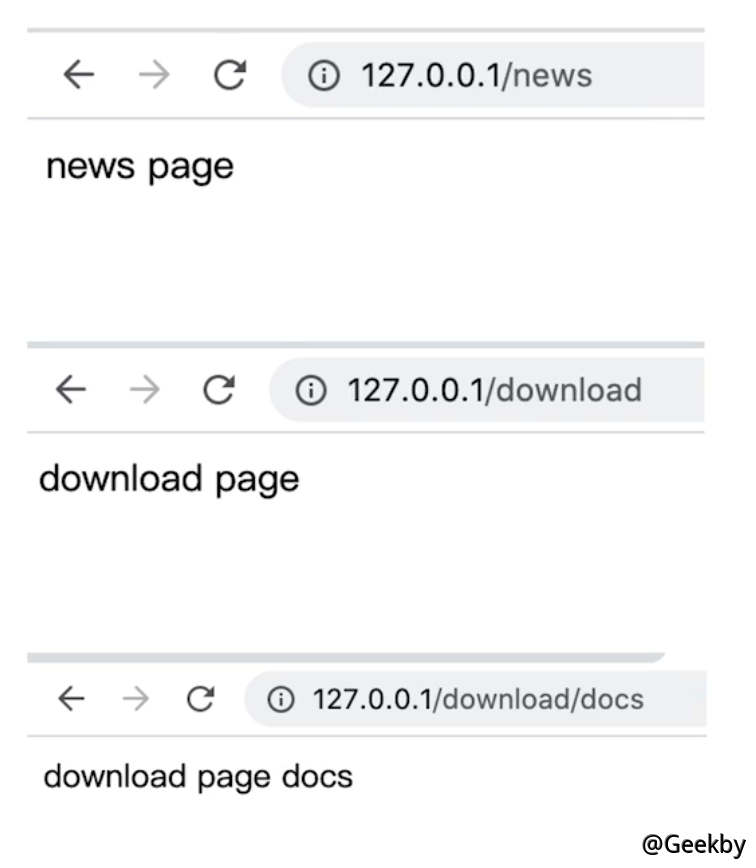Open site info for 127.0.0.1/download
The width and height of the screenshot is (756, 868).
[310, 390]
